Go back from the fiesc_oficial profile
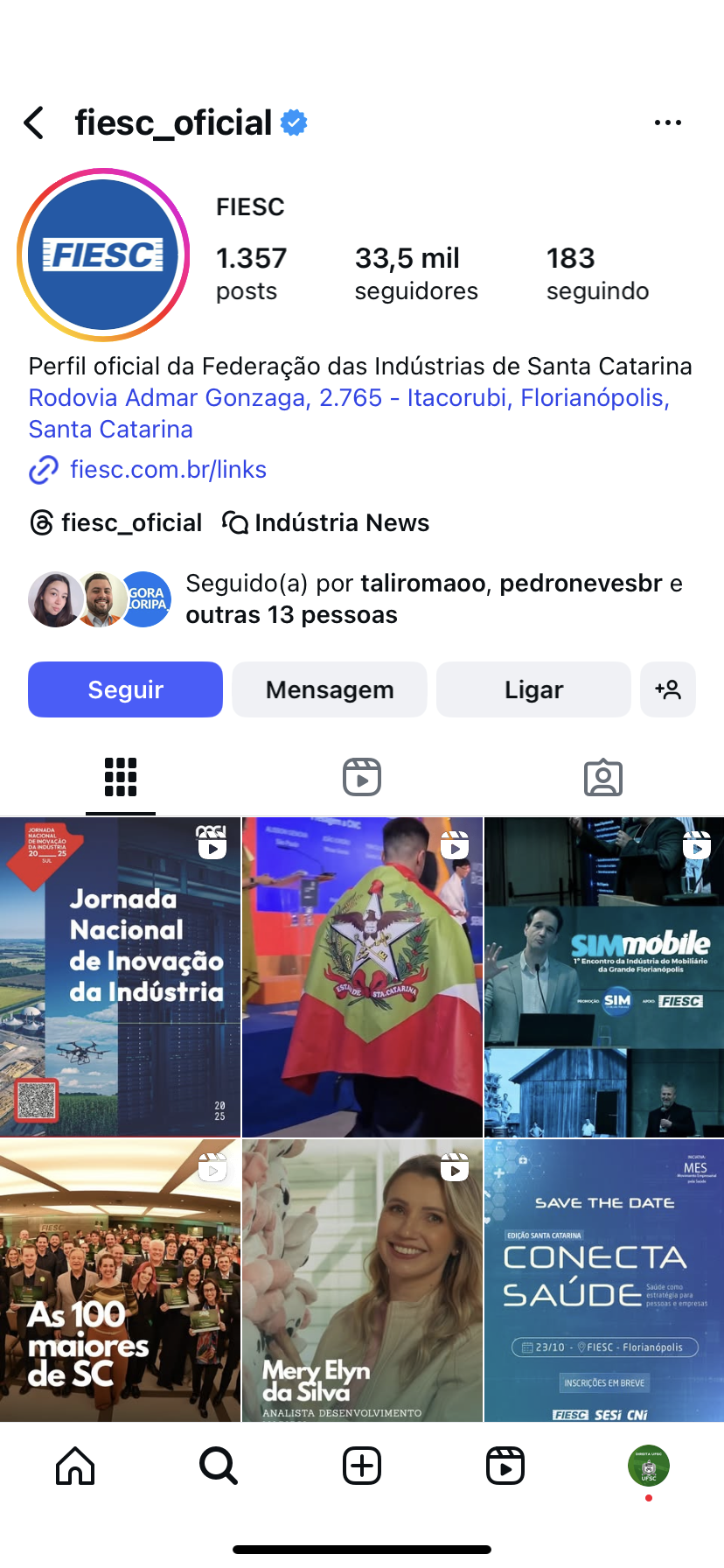 pos(35,123)
